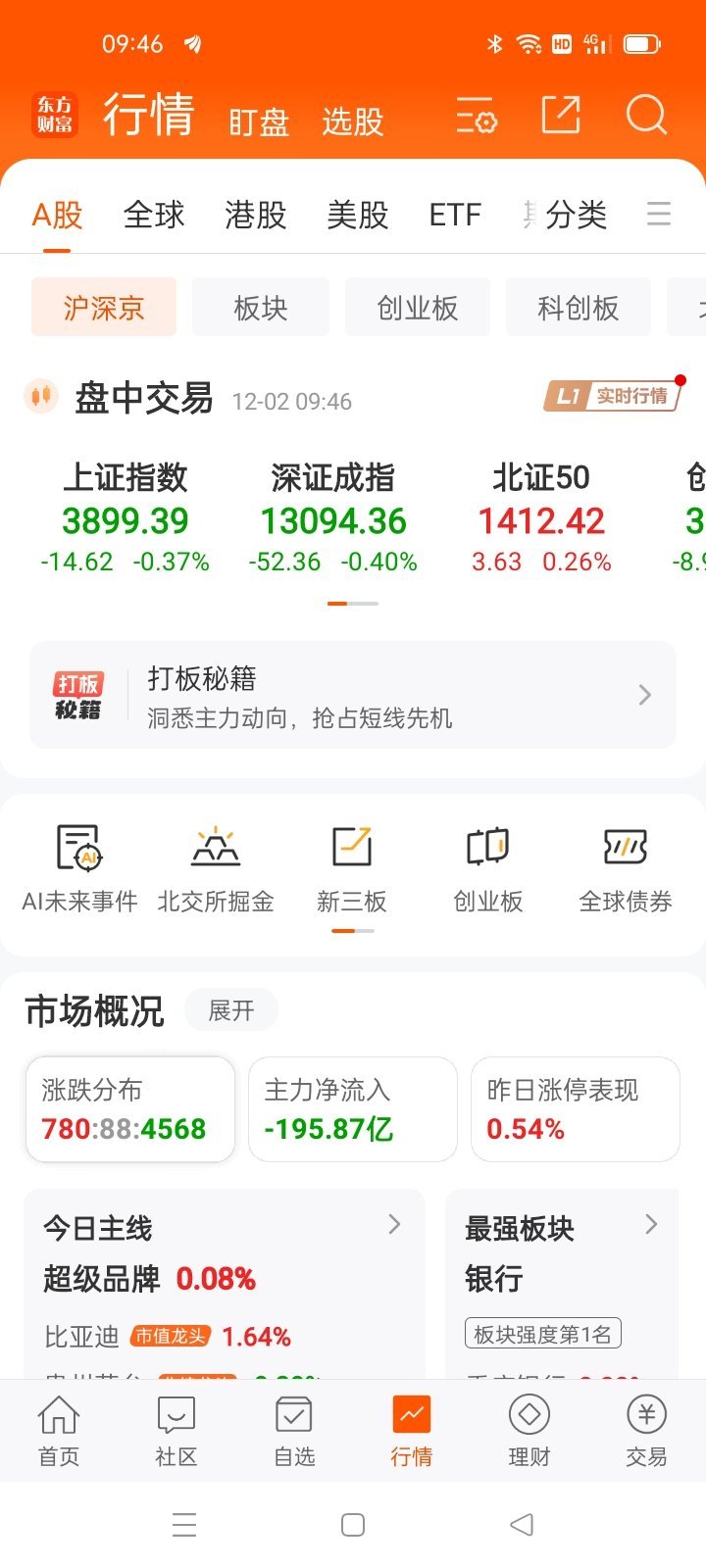The width and height of the screenshot is (706, 1568).
Task: Switch to the 科创板 tab
Action: point(578,307)
